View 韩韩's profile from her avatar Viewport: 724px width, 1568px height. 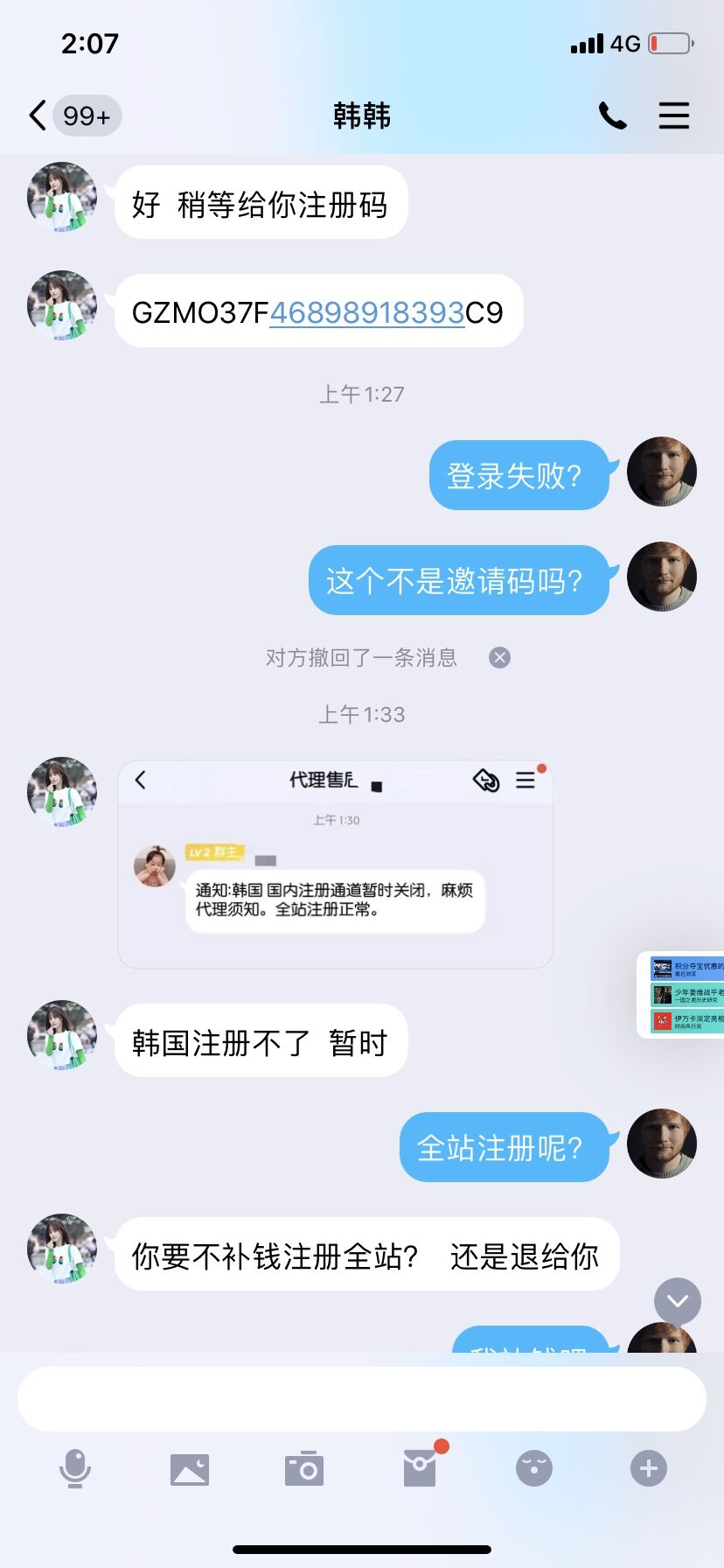62,197
